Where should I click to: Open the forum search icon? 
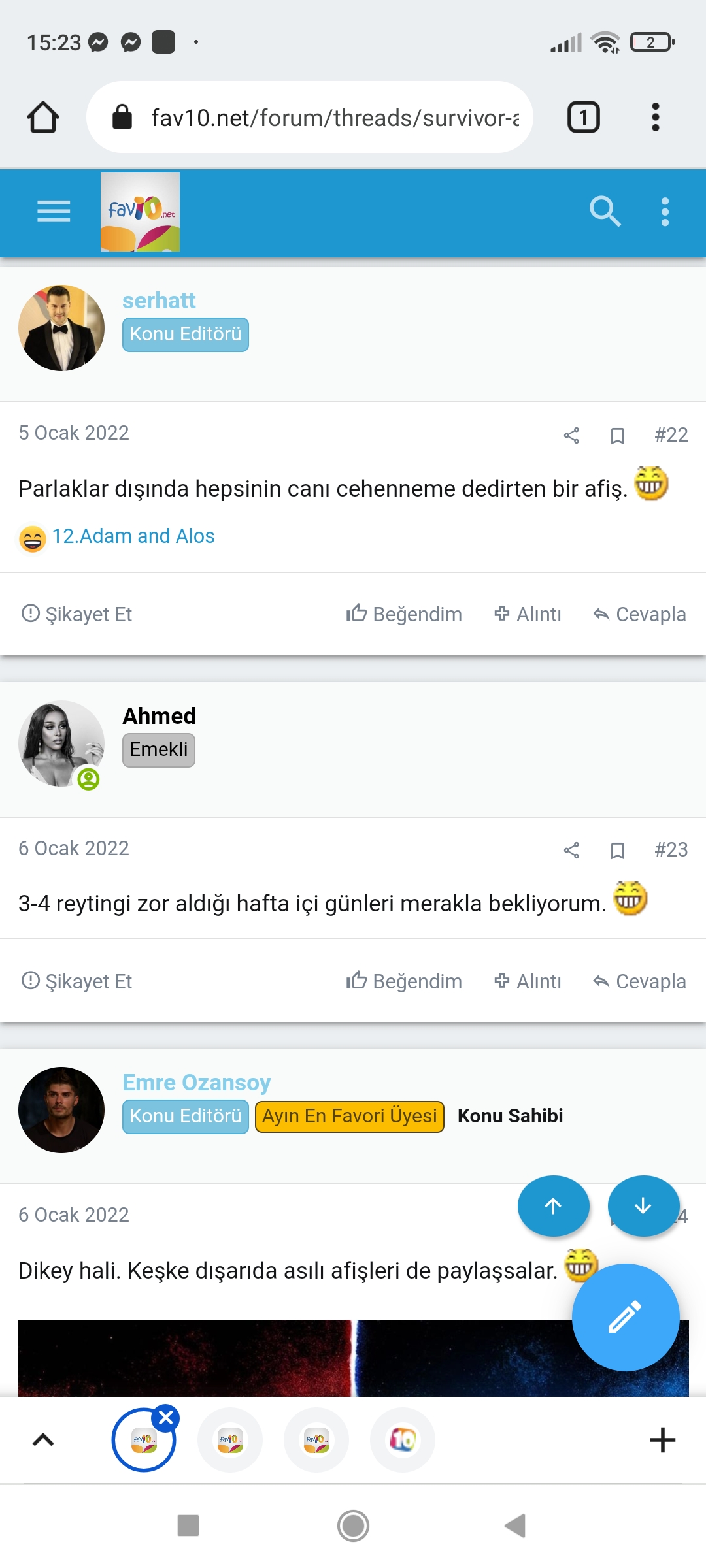(604, 212)
